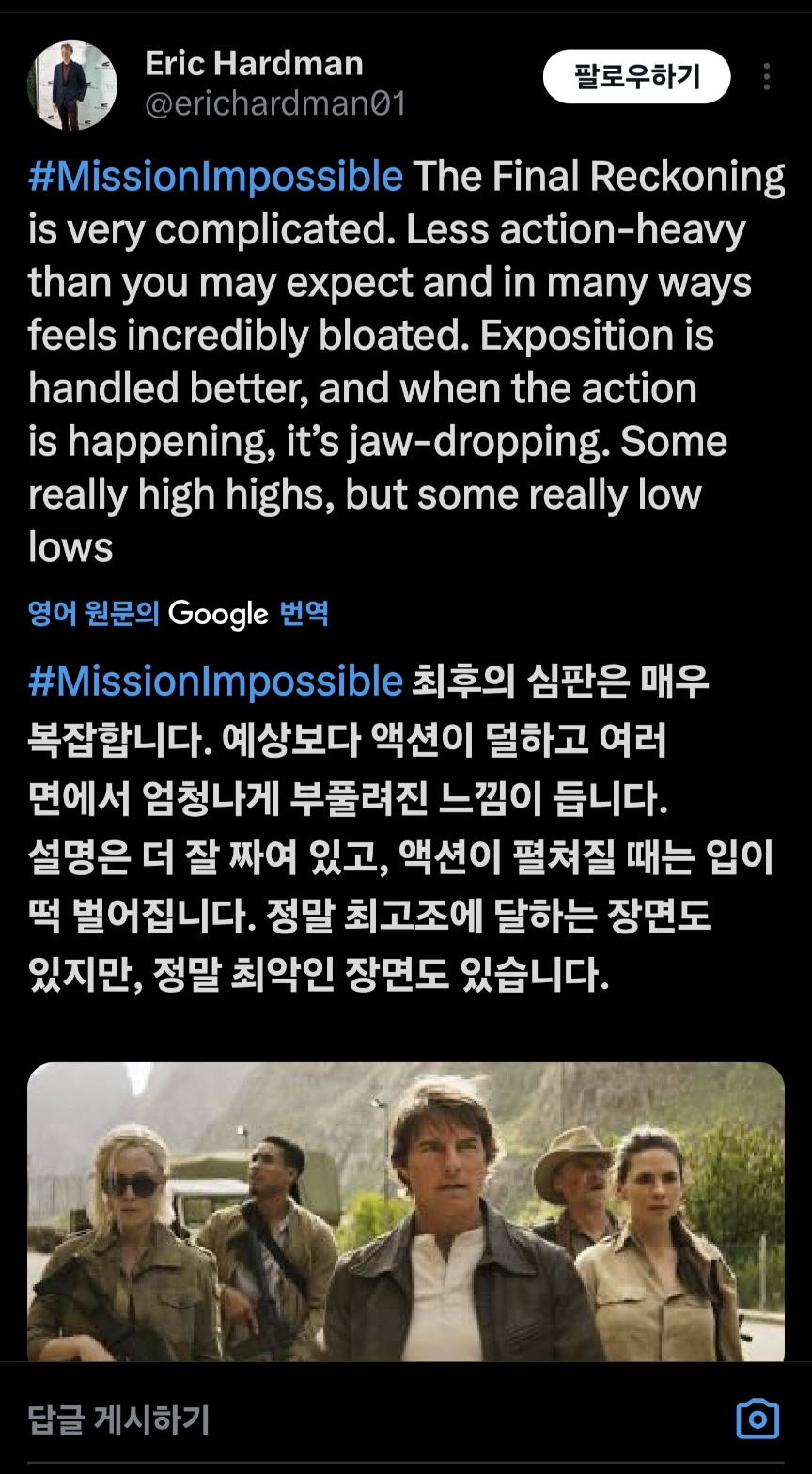The width and height of the screenshot is (812, 1474).
Task: Open the attached movie still photo
Action: (406, 1211)
